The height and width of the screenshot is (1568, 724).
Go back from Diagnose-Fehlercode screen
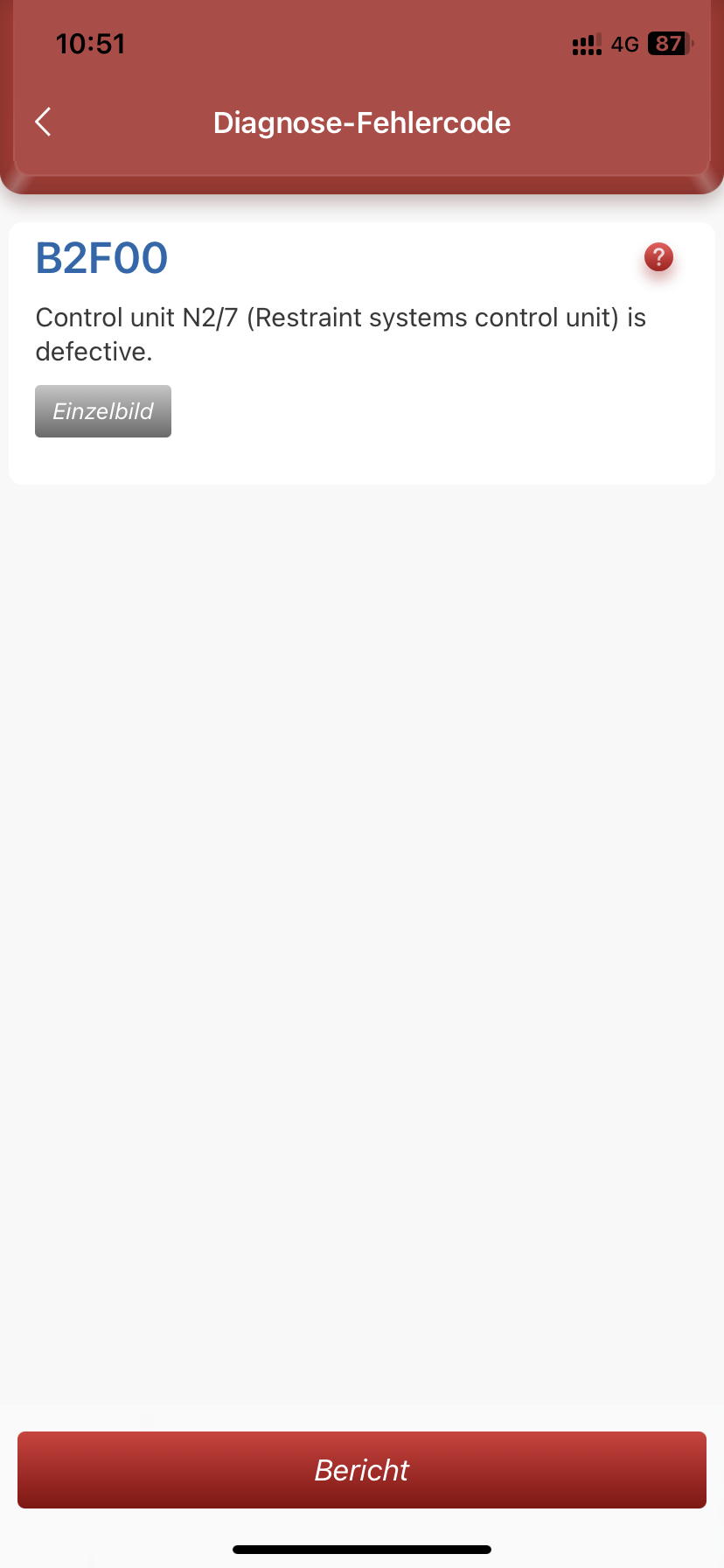tap(43, 122)
